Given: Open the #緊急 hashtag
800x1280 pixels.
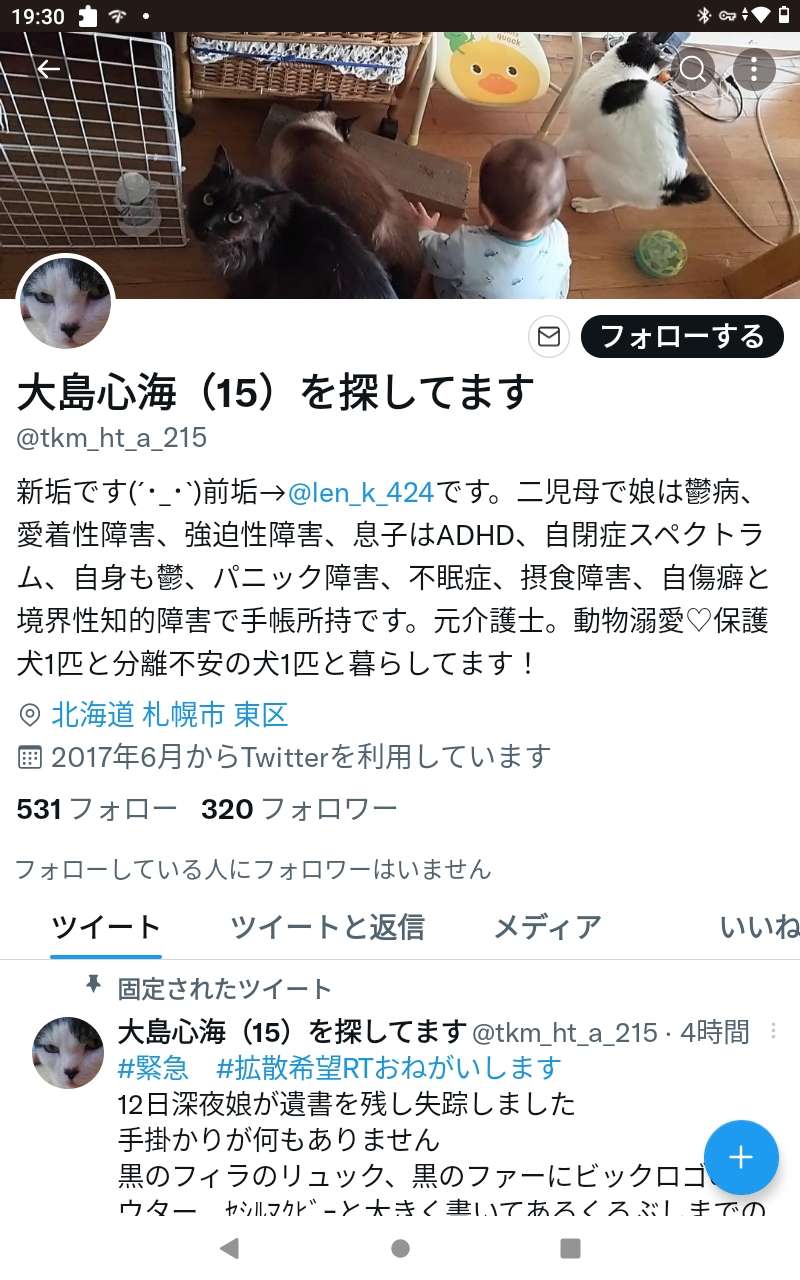Looking at the screenshot, I should click(x=153, y=1068).
